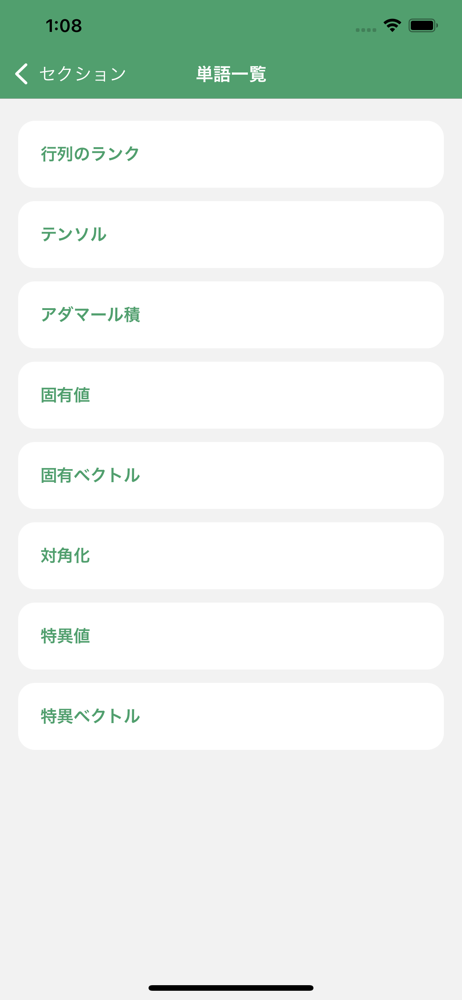View the 固有ベクトル word
Screen dimensions: 462x1000
pyautogui.click(x=230, y=476)
